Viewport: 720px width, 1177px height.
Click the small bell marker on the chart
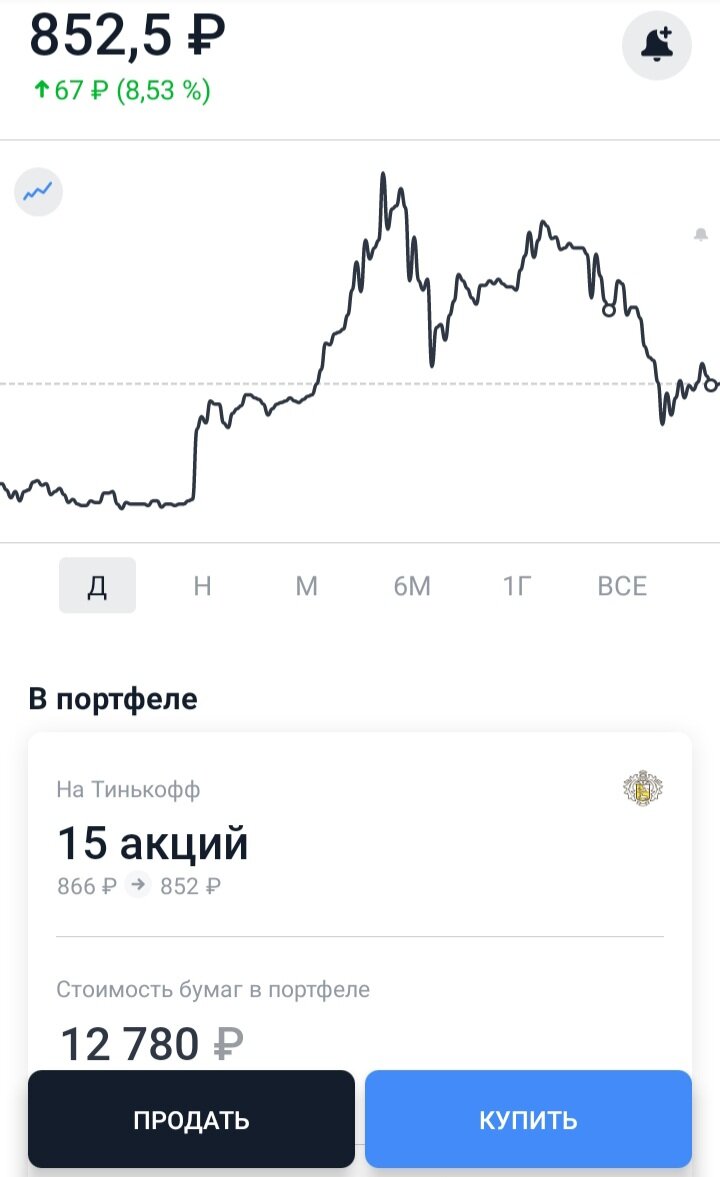(x=700, y=236)
